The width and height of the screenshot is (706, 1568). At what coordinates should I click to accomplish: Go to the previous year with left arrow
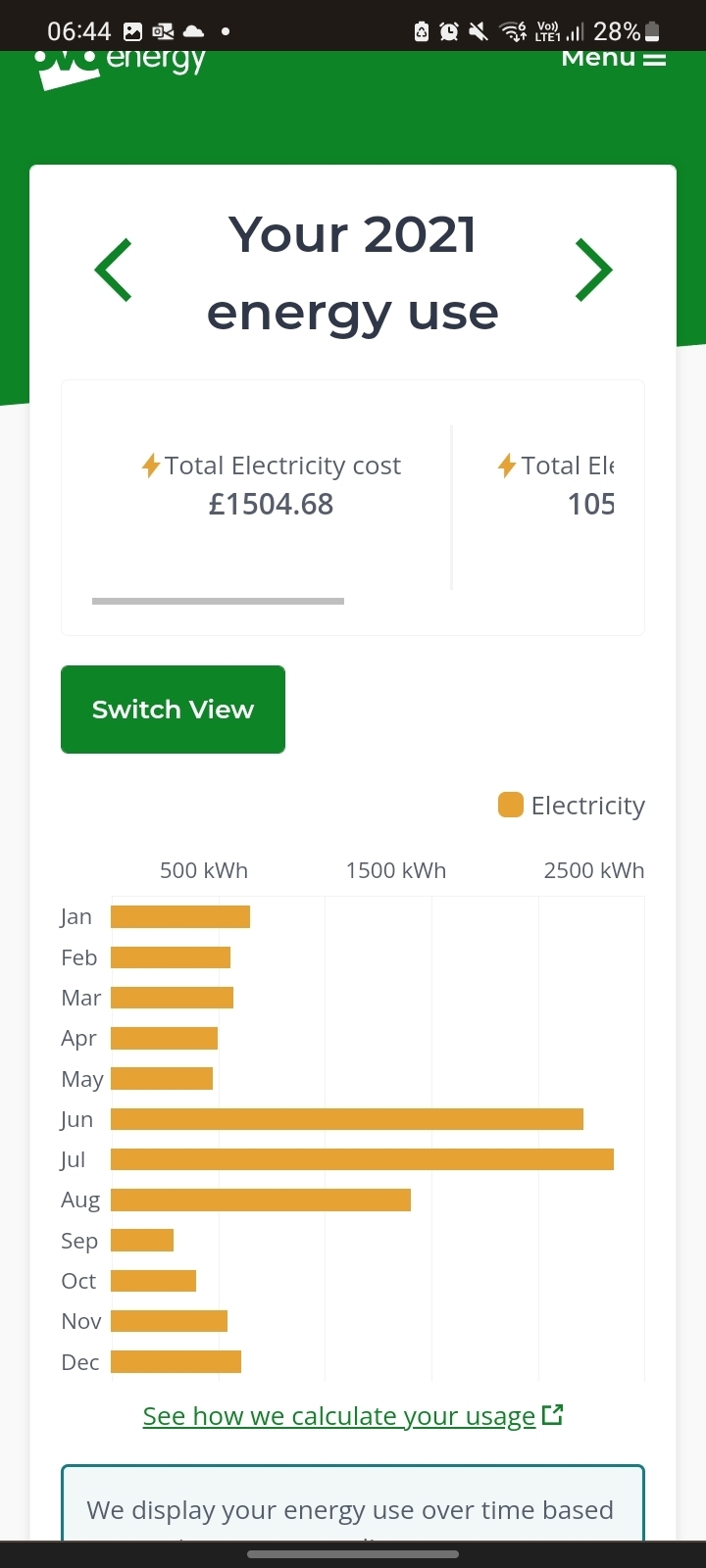[114, 270]
